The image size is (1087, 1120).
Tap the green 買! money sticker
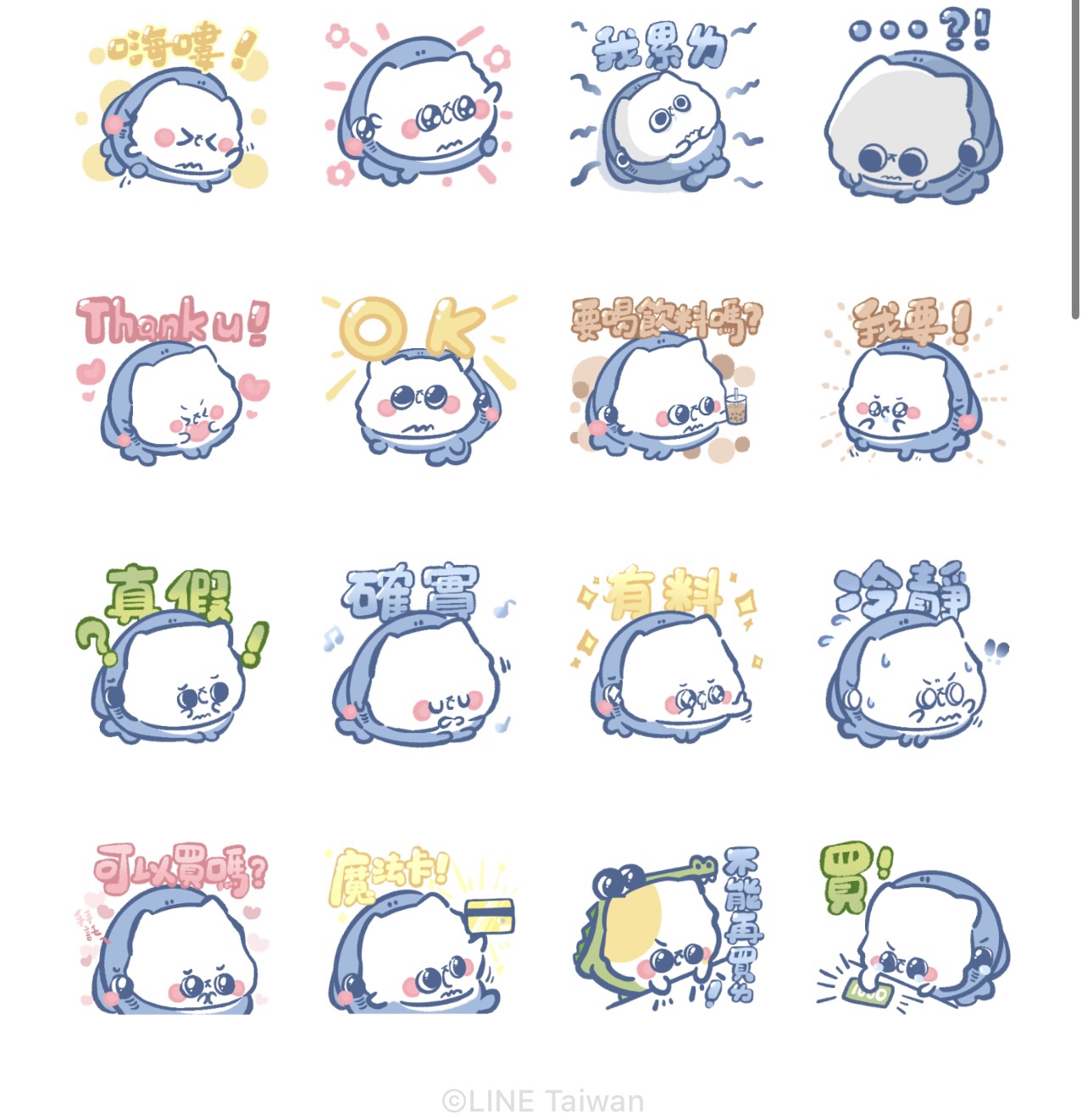coord(913,928)
